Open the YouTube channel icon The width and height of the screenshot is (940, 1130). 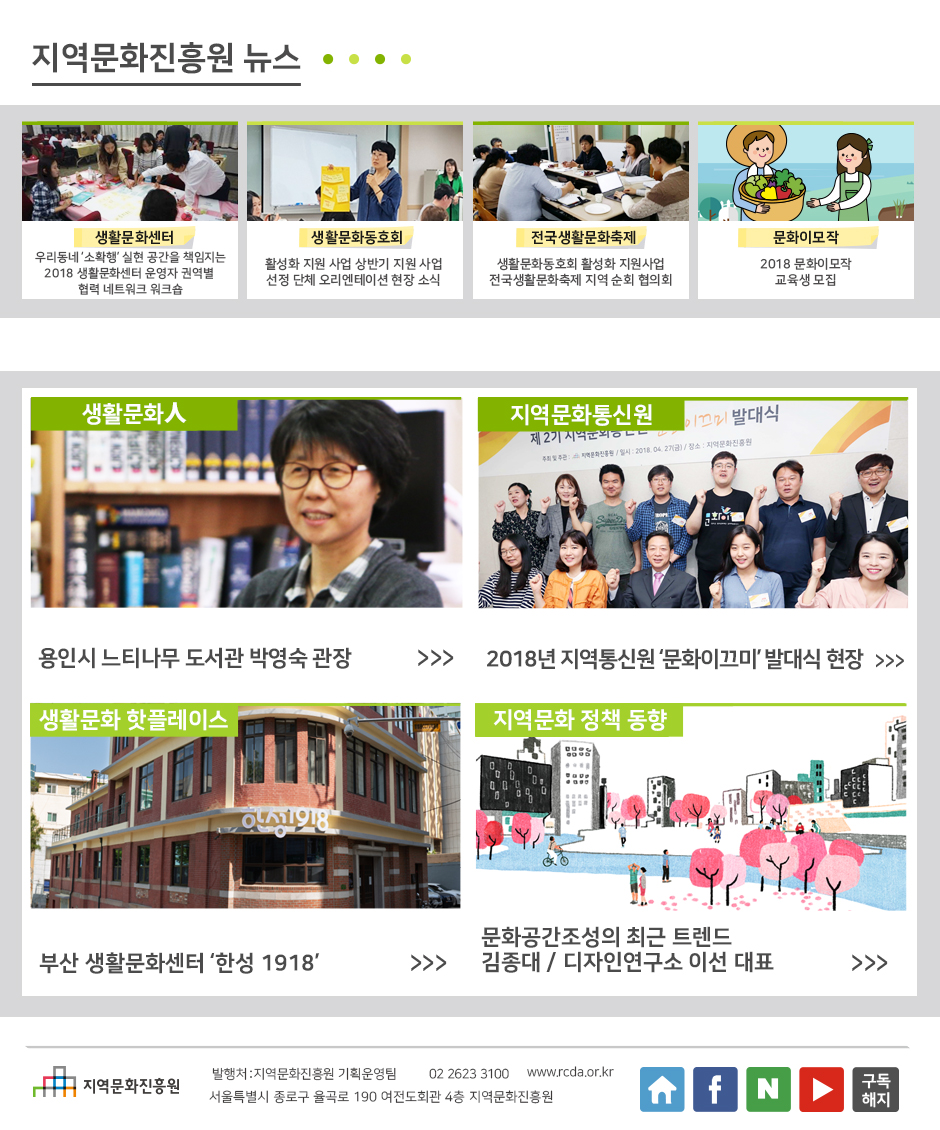point(821,1089)
